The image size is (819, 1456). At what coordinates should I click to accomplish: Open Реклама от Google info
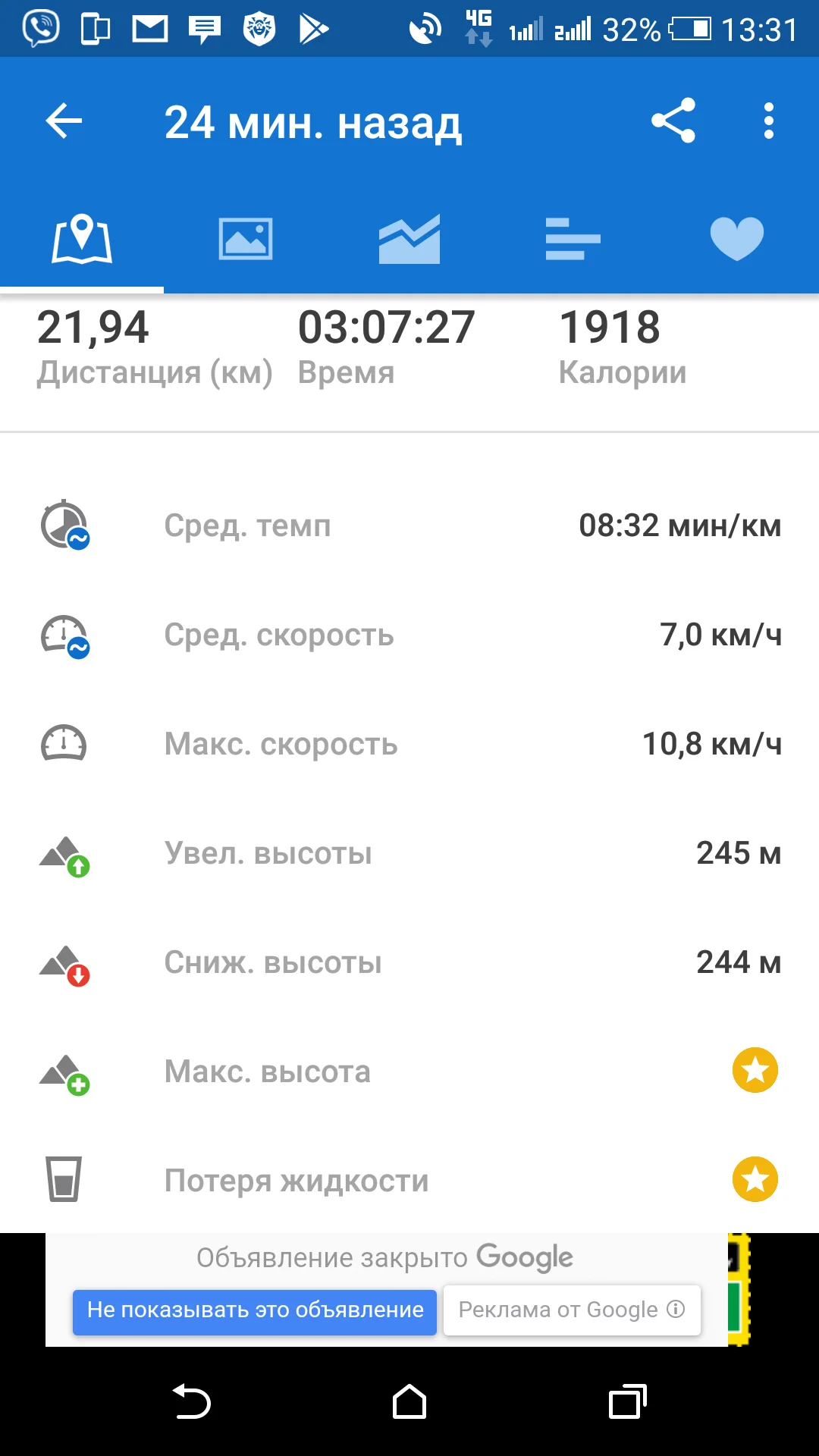tap(572, 1310)
